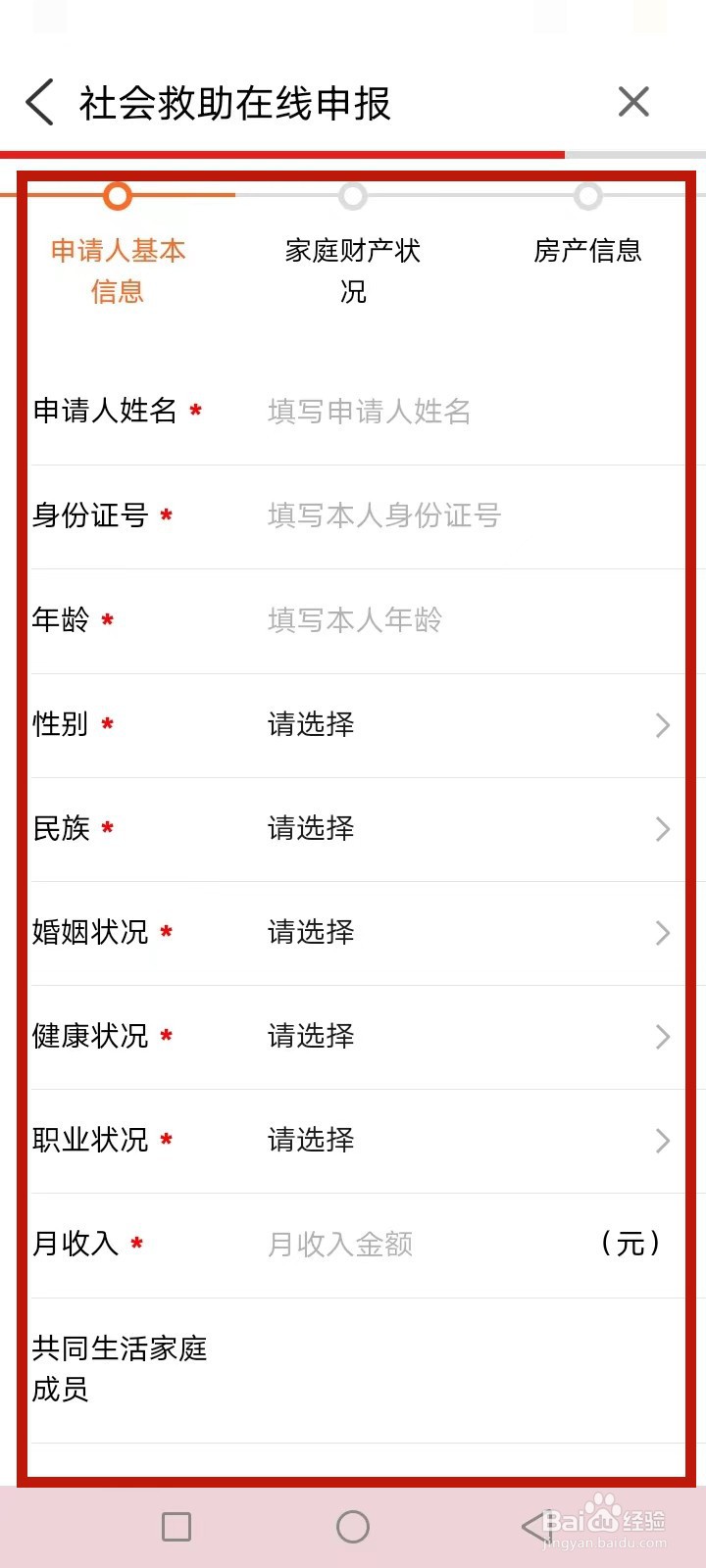Close the 社会救助在线申报 page with X
706x1568 pixels.
[633, 101]
